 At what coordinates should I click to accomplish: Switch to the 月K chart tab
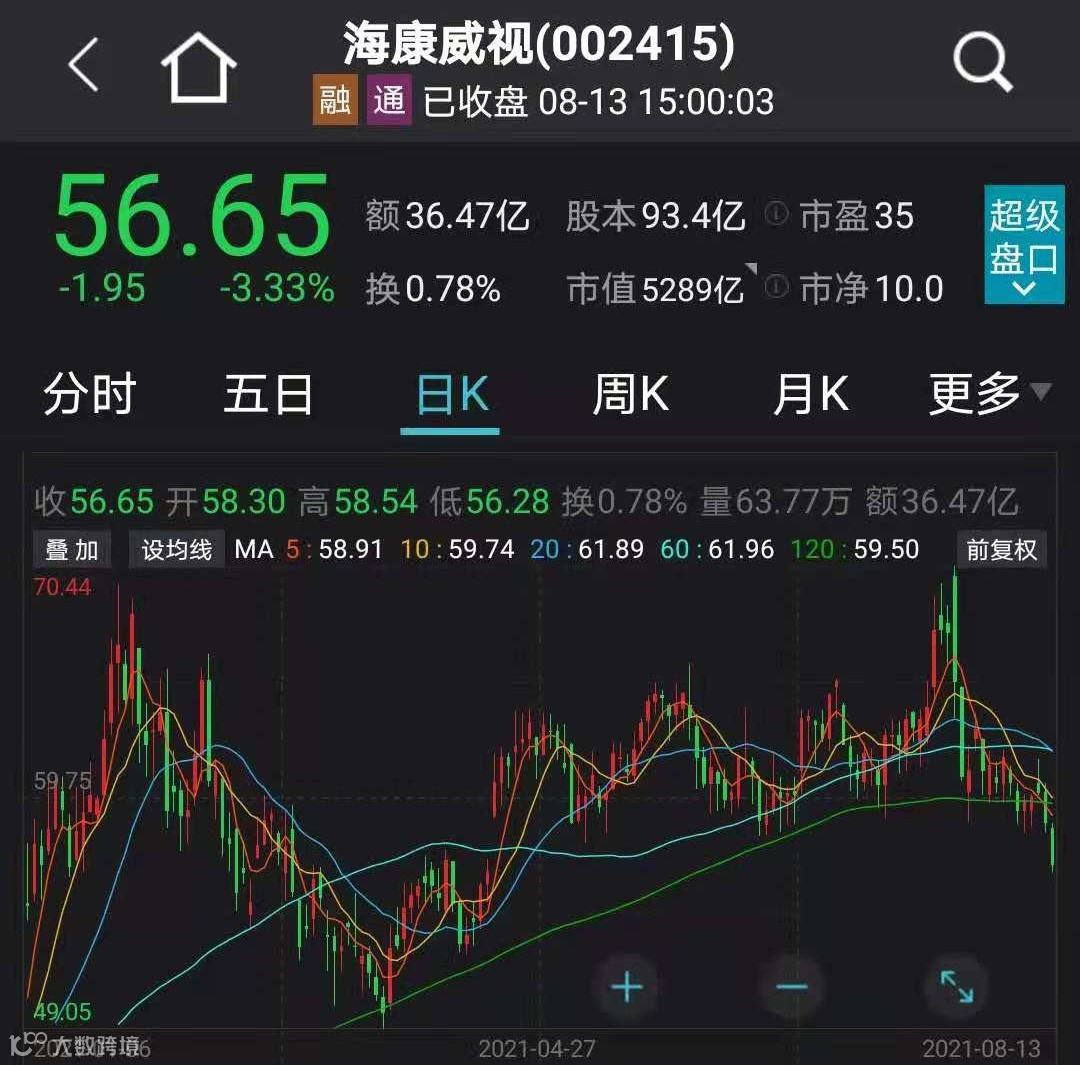[810, 395]
